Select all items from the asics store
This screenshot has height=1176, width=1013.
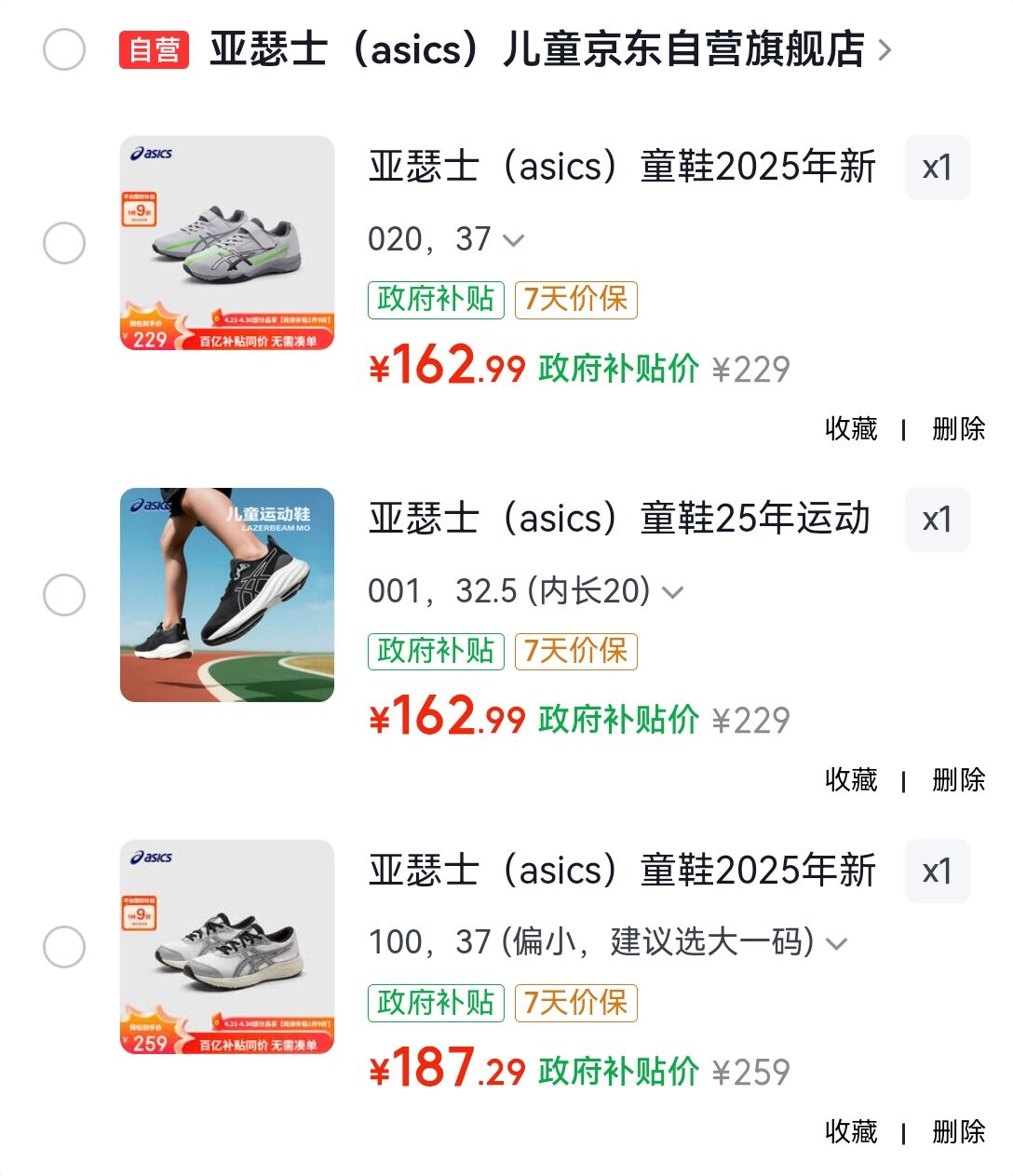(x=64, y=49)
